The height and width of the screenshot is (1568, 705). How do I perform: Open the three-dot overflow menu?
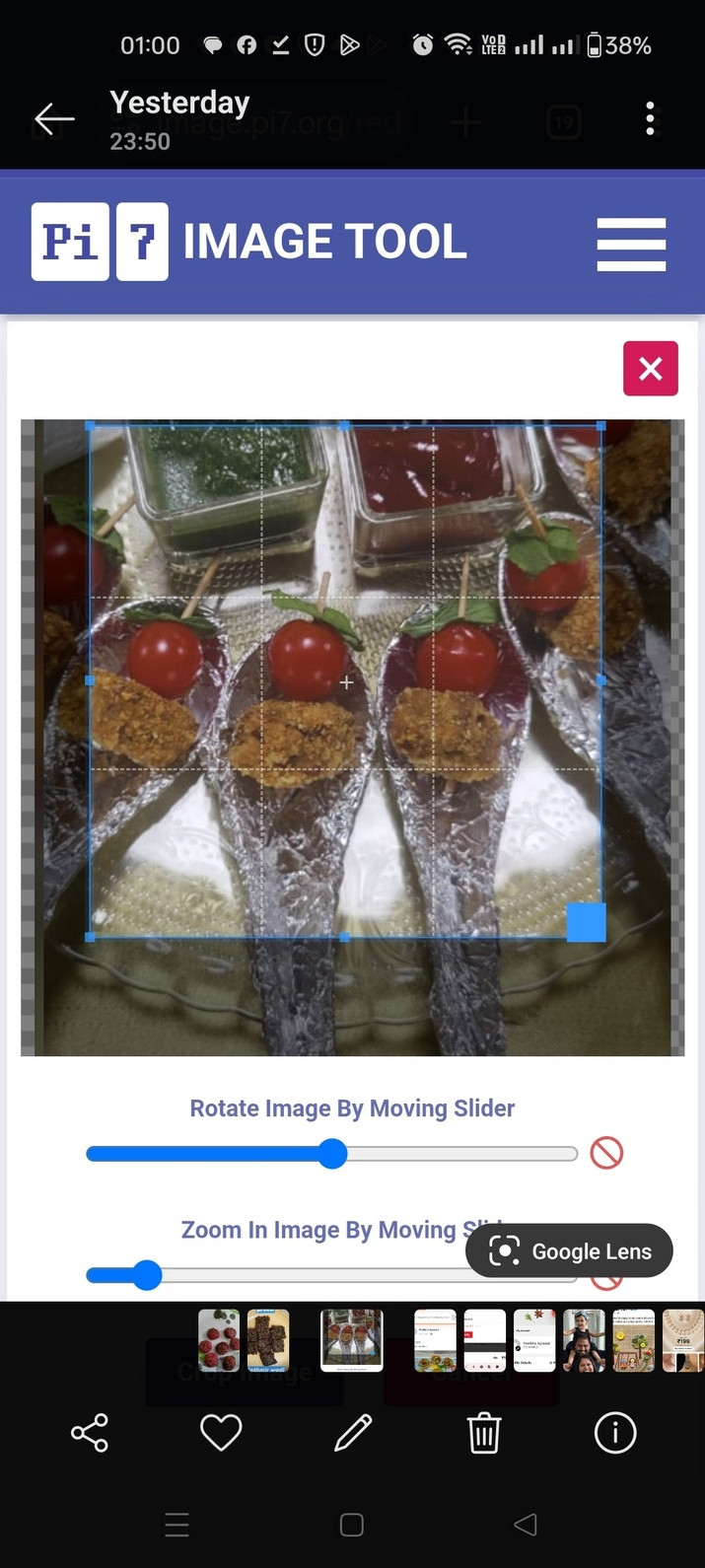(650, 119)
